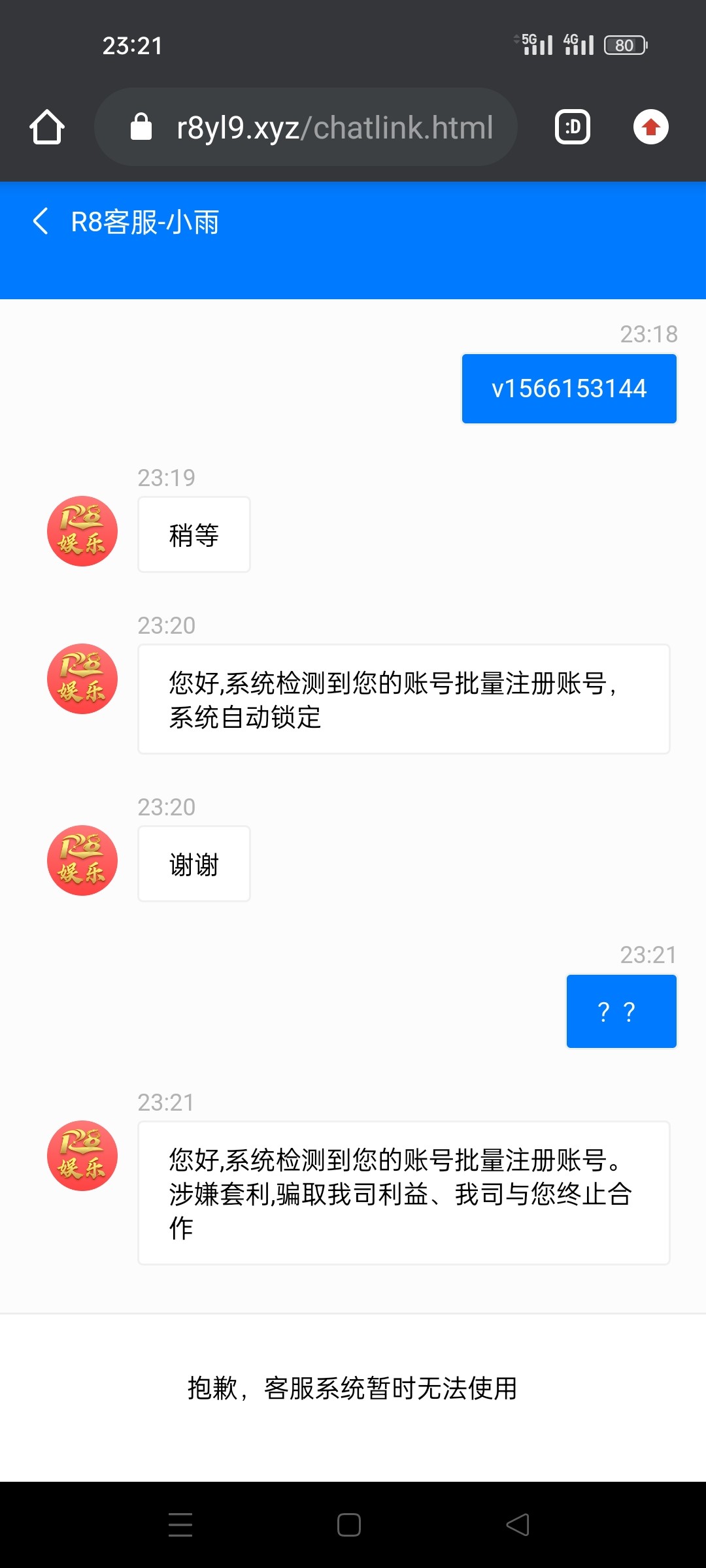
Task: Click the URL r8yl9.xyz/chatlink.html
Action: (x=335, y=127)
